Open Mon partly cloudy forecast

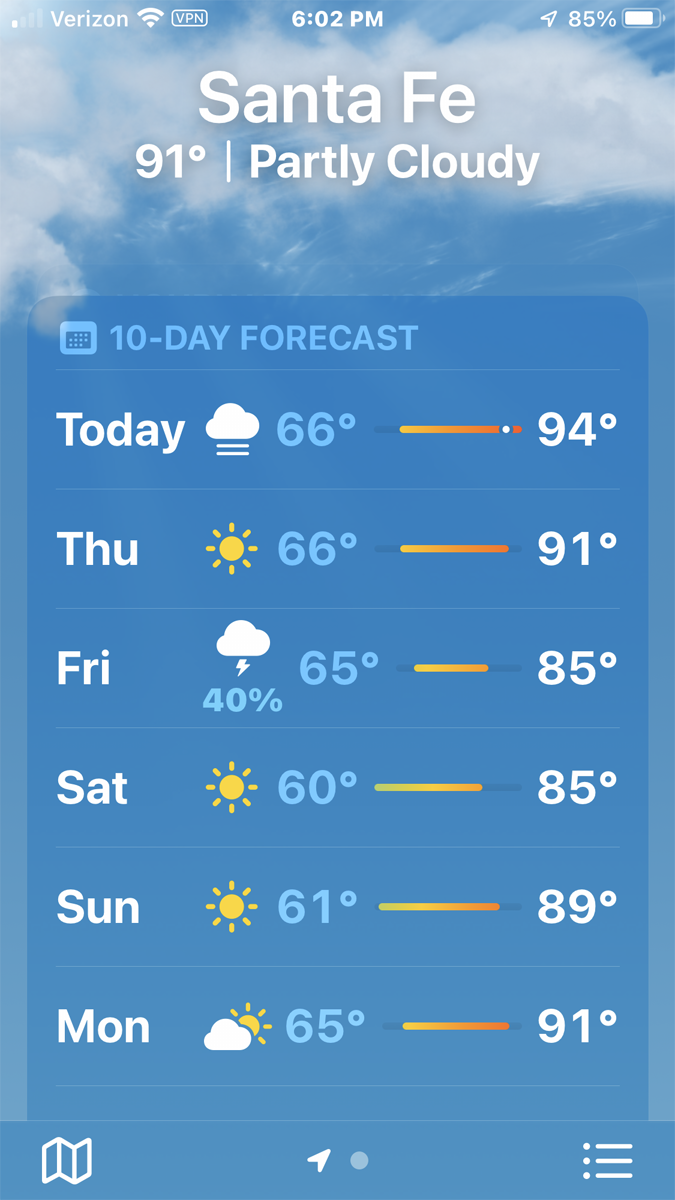337,1027
